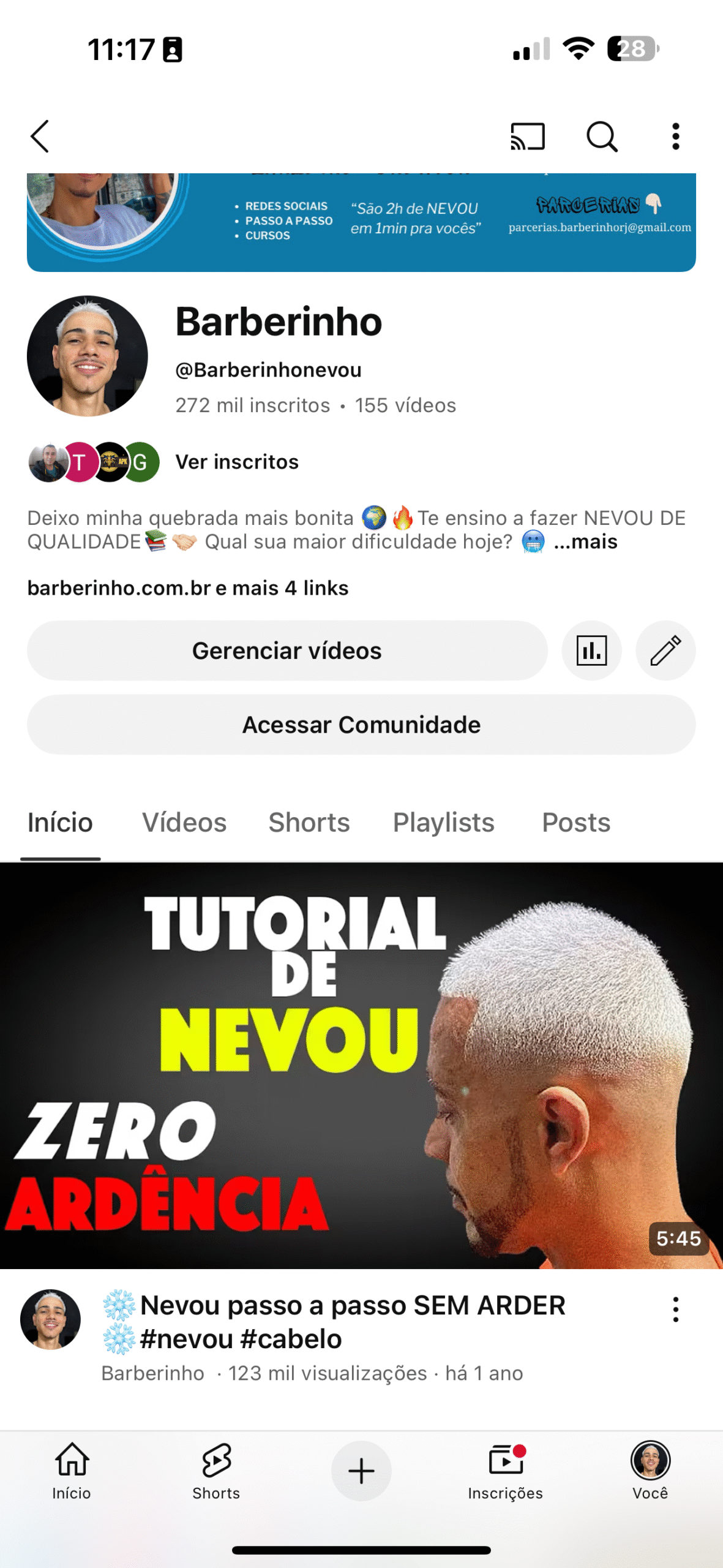Switch to the Playlists tab
The image size is (723, 1568).
pos(443,823)
